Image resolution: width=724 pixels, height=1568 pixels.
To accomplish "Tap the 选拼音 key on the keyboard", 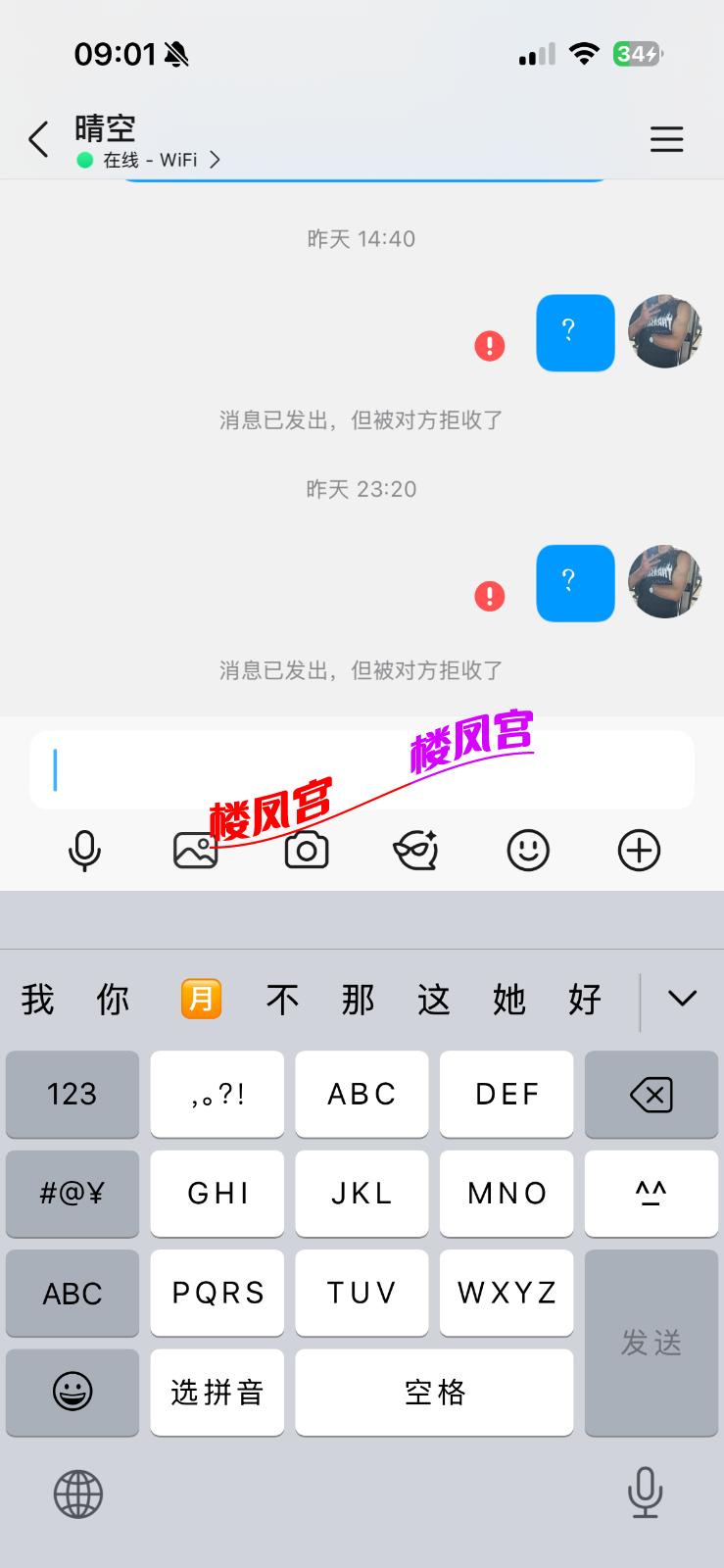I will [217, 1393].
